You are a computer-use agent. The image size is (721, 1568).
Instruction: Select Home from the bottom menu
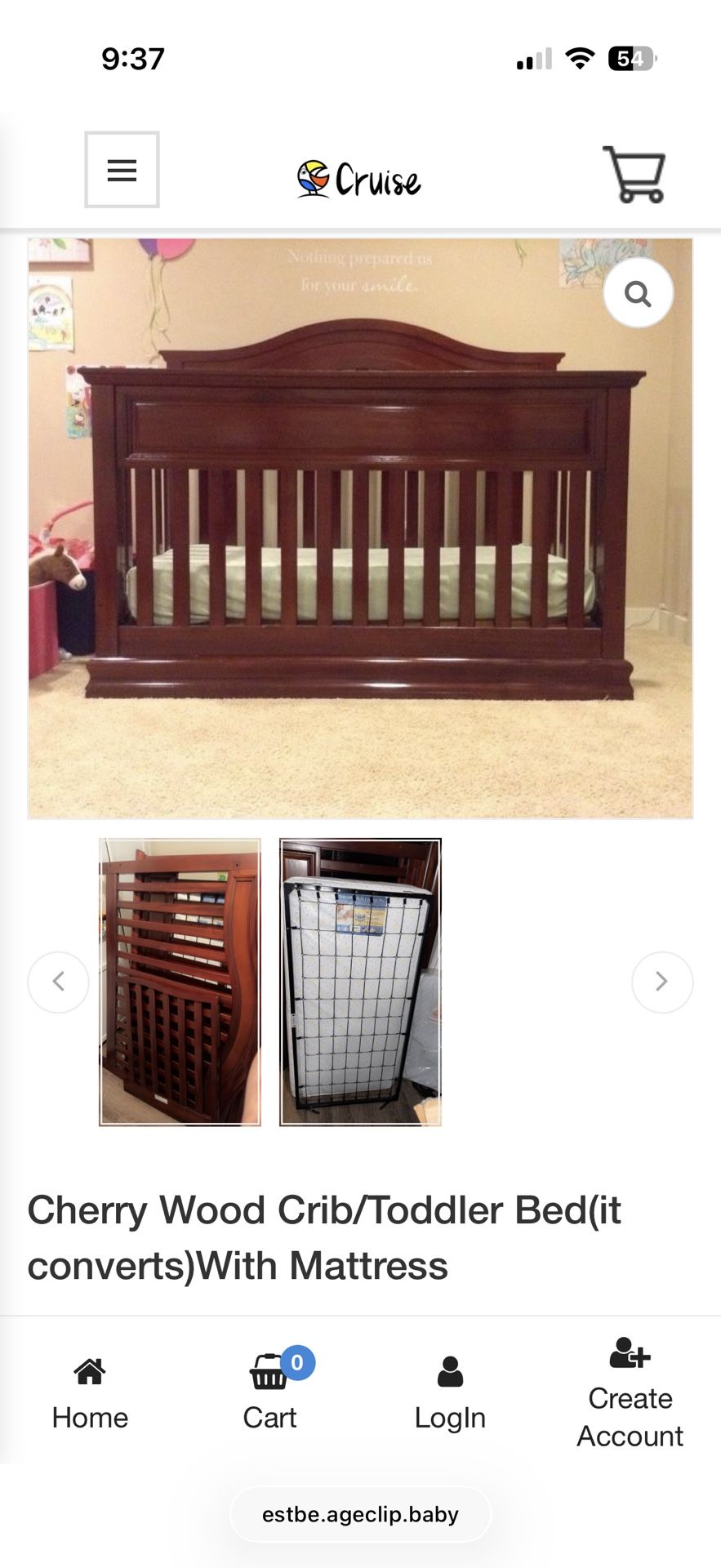[90, 1418]
